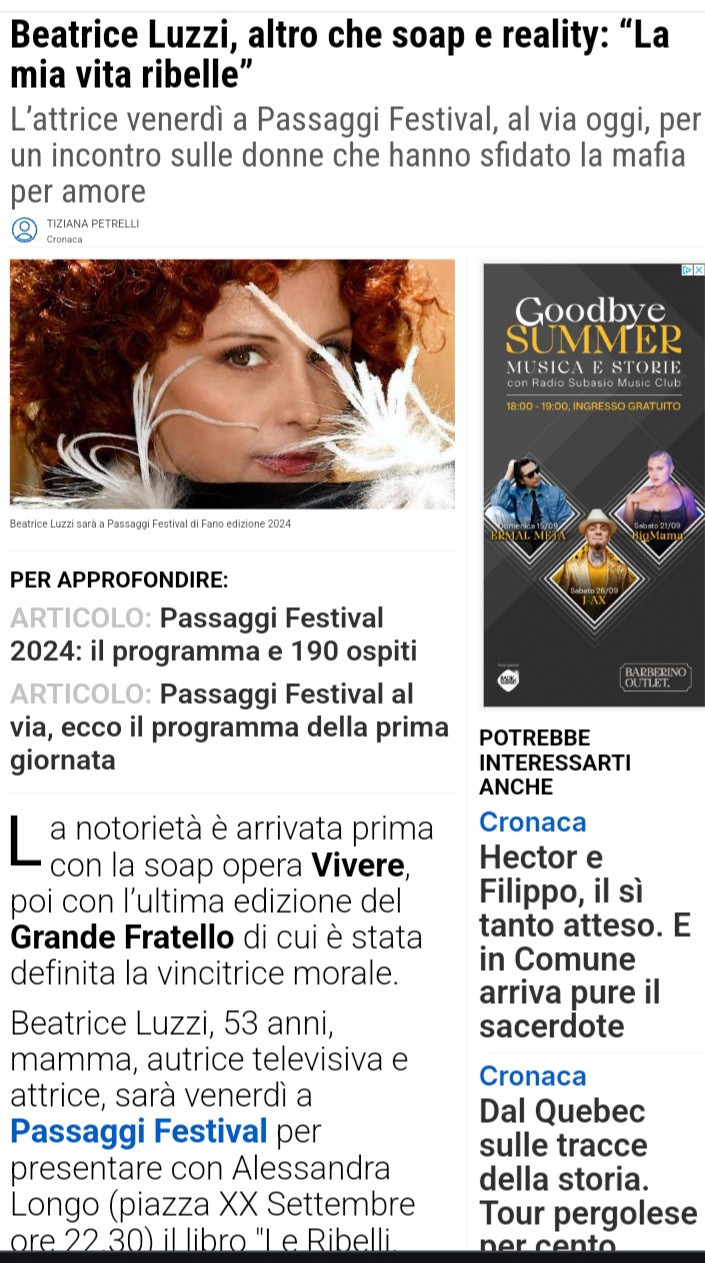Open the Cronaca category under author name
Image resolution: width=705 pixels, height=1263 pixels.
64,240
